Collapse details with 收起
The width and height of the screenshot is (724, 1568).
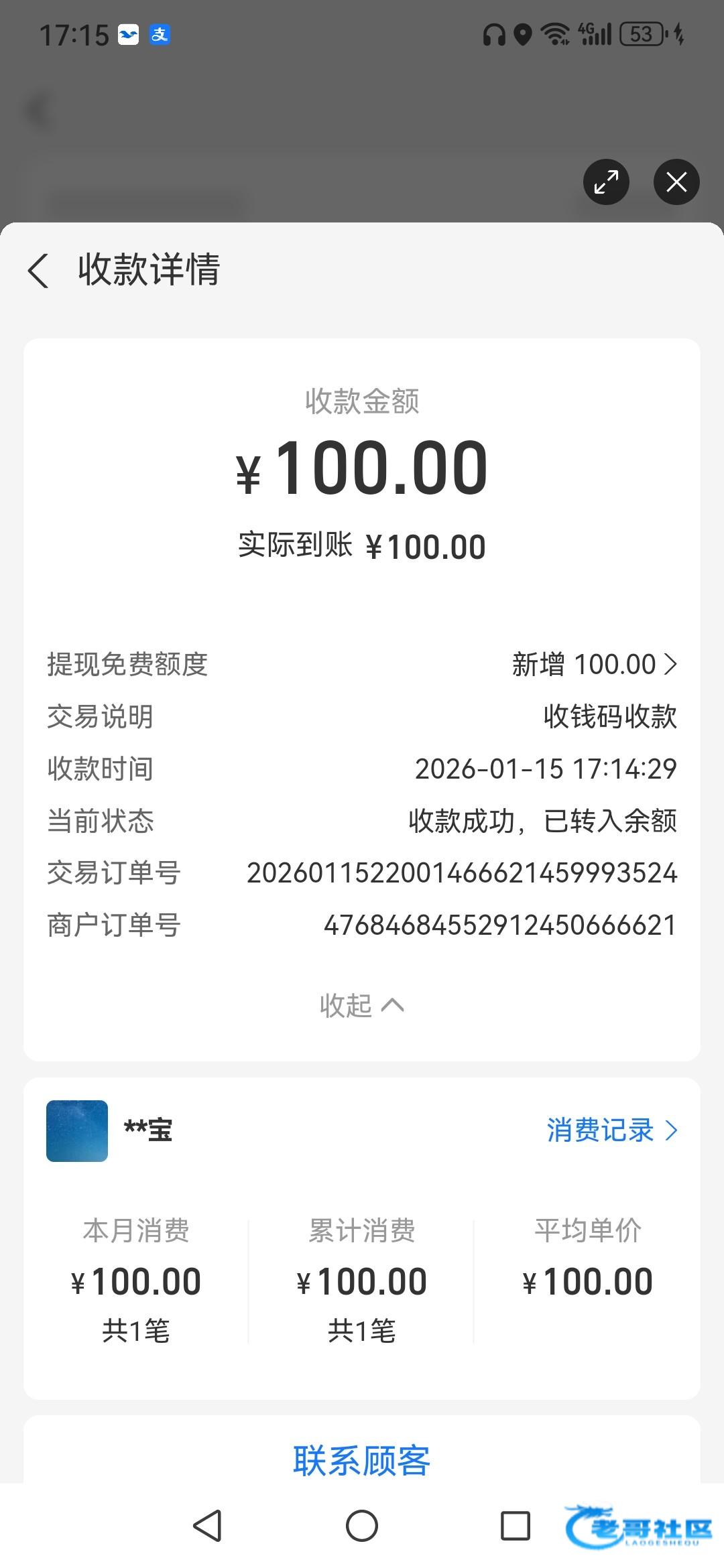coord(361,1005)
